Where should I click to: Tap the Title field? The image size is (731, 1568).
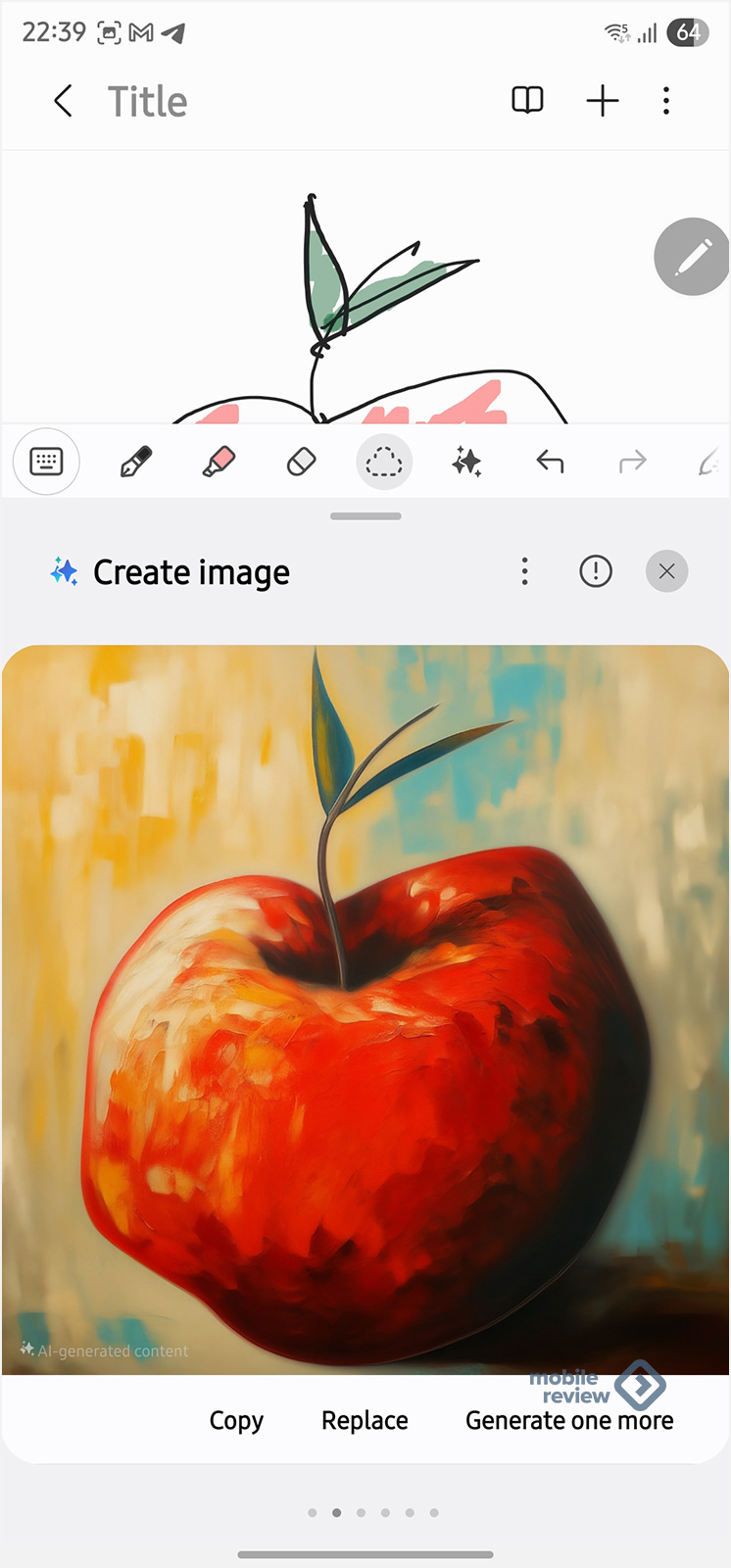tap(147, 102)
